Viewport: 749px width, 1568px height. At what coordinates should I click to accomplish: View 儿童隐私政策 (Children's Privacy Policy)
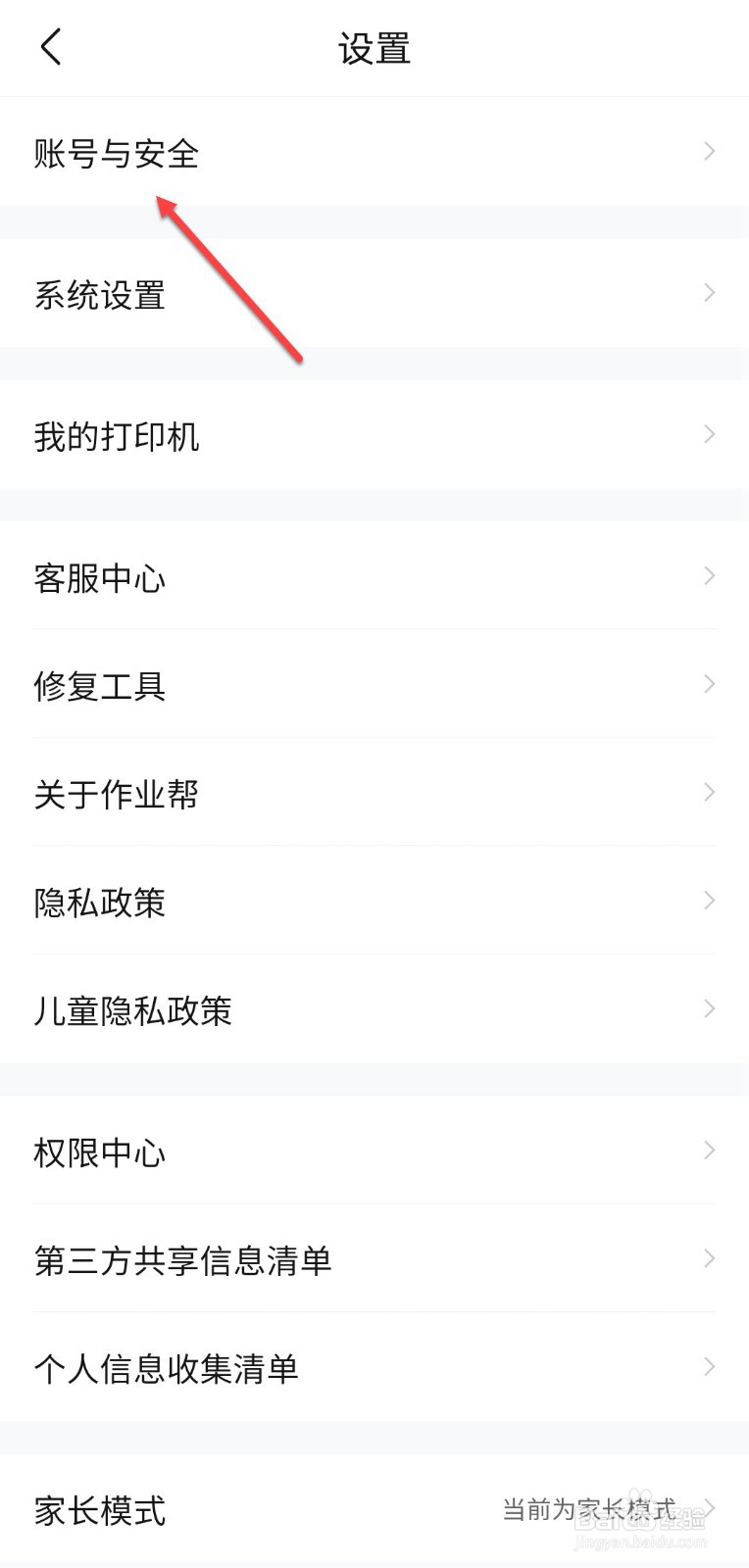[x=133, y=1010]
